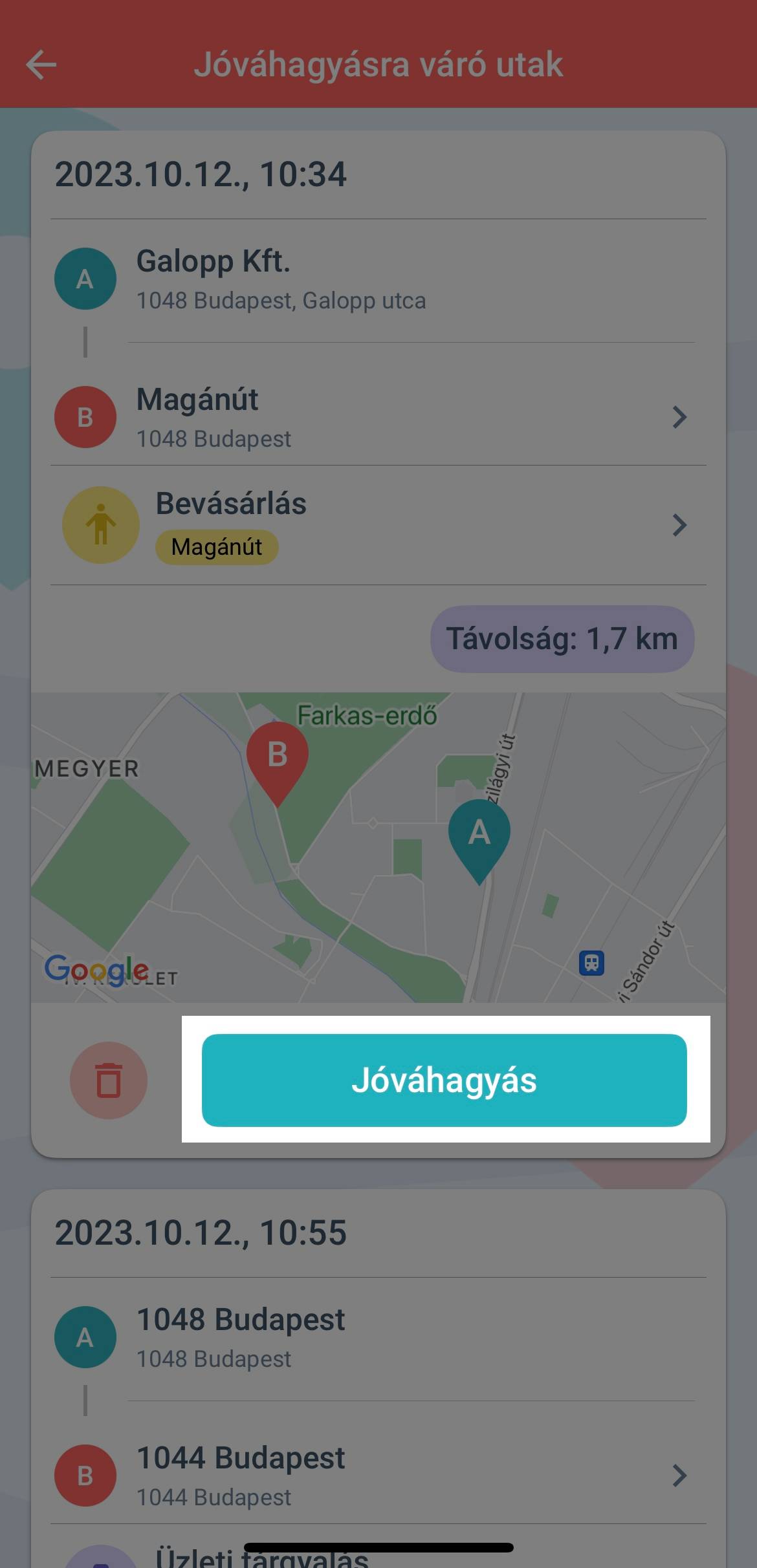
Task: Delete the 10:34 trip with trash icon
Action: (x=109, y=1080)
